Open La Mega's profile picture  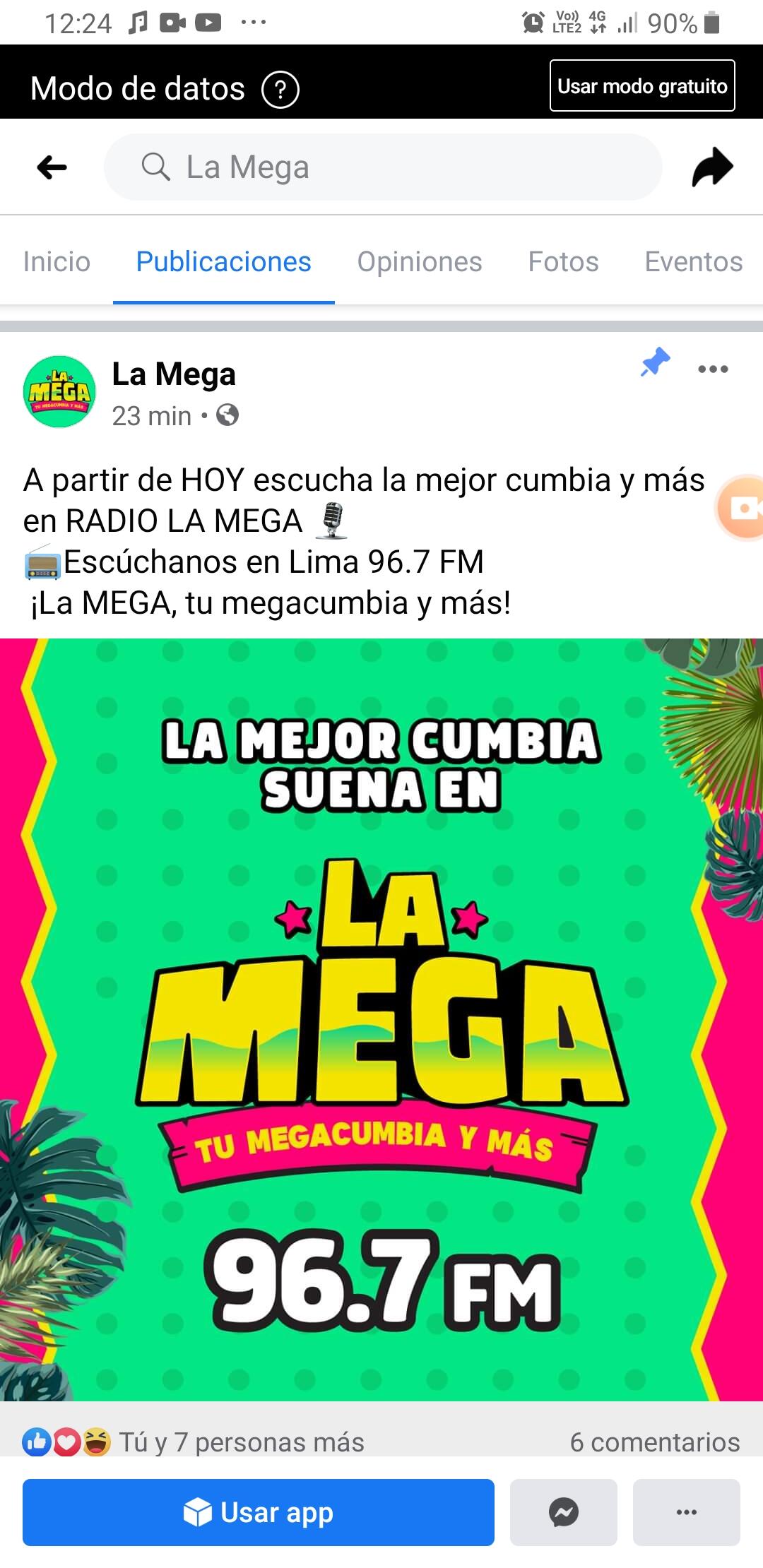pos(59,392)
